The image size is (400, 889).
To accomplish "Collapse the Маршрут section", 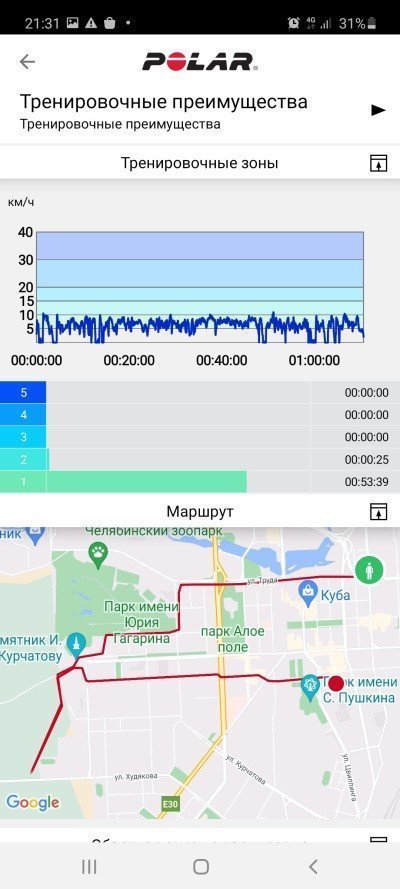I will tap(378, 511).
